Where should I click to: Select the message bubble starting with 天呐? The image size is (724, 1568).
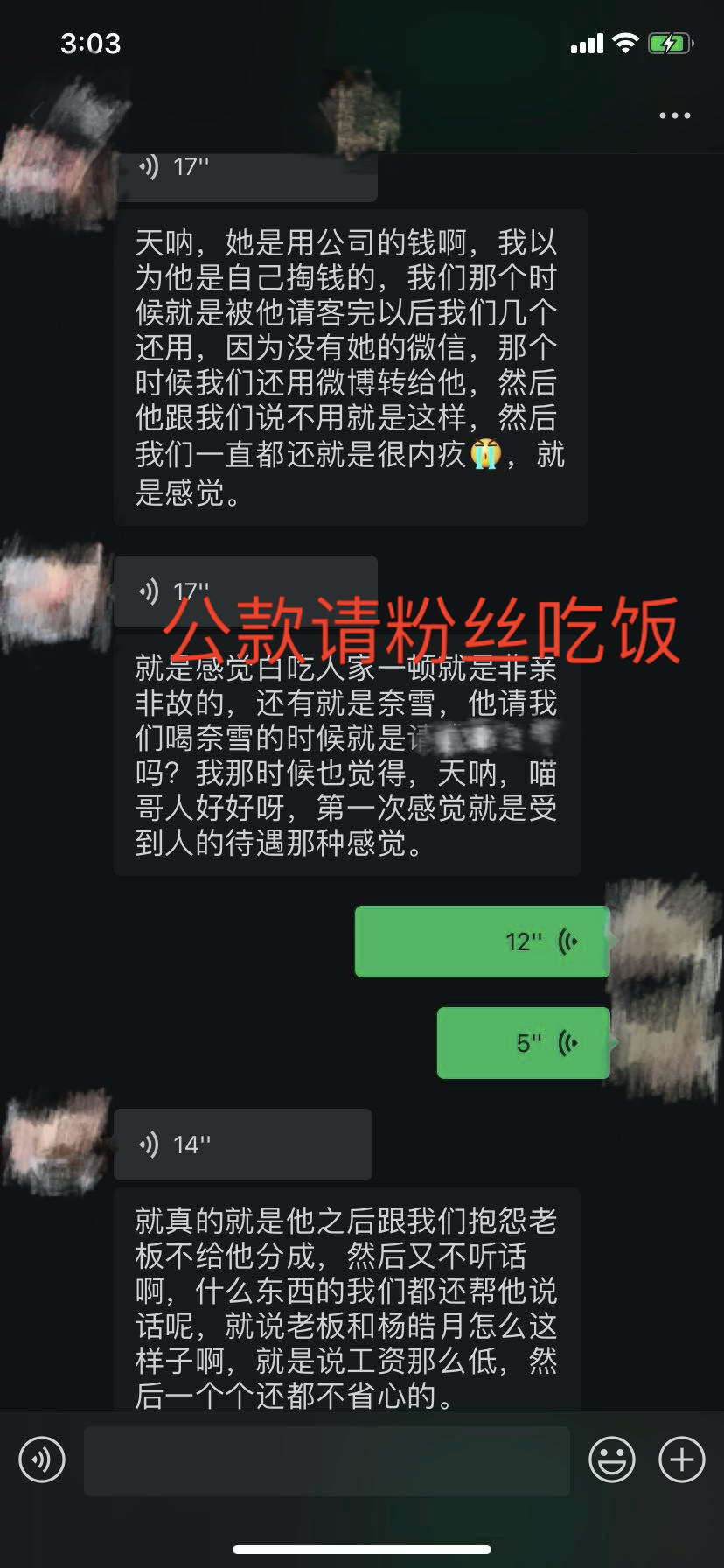(347, 367)
